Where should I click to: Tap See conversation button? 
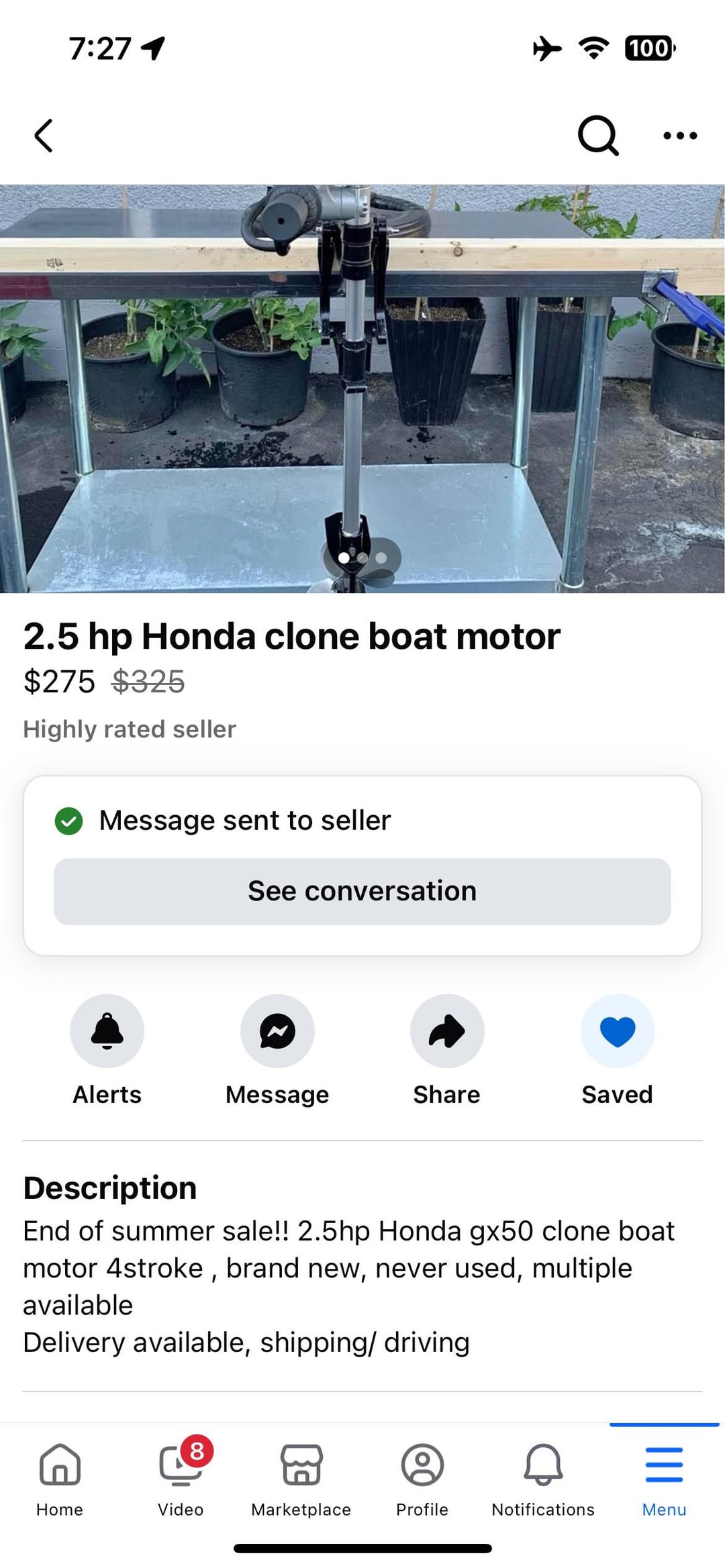[x=362, y=891]
